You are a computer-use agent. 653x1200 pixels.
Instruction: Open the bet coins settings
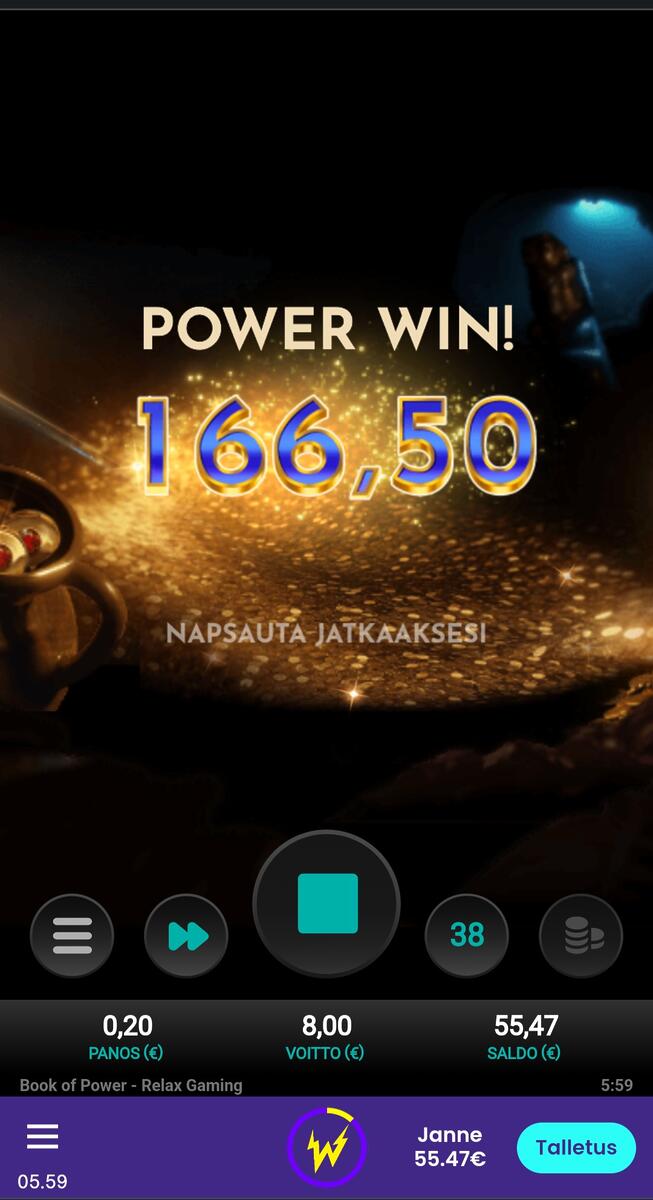pyautogui.click(x=581, y=936)
